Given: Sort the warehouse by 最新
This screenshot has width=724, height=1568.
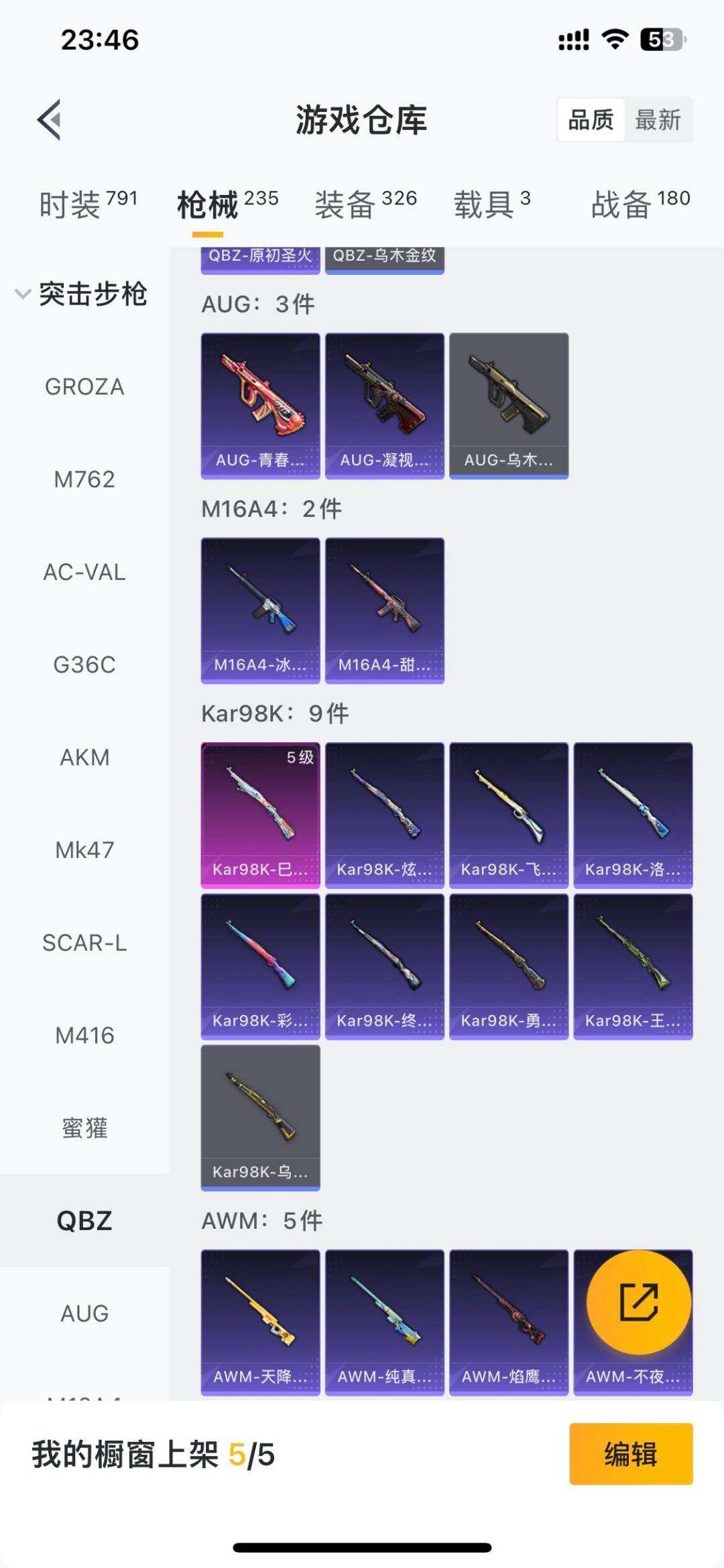Looking at the screenshot, I should (x=658, y=120).
